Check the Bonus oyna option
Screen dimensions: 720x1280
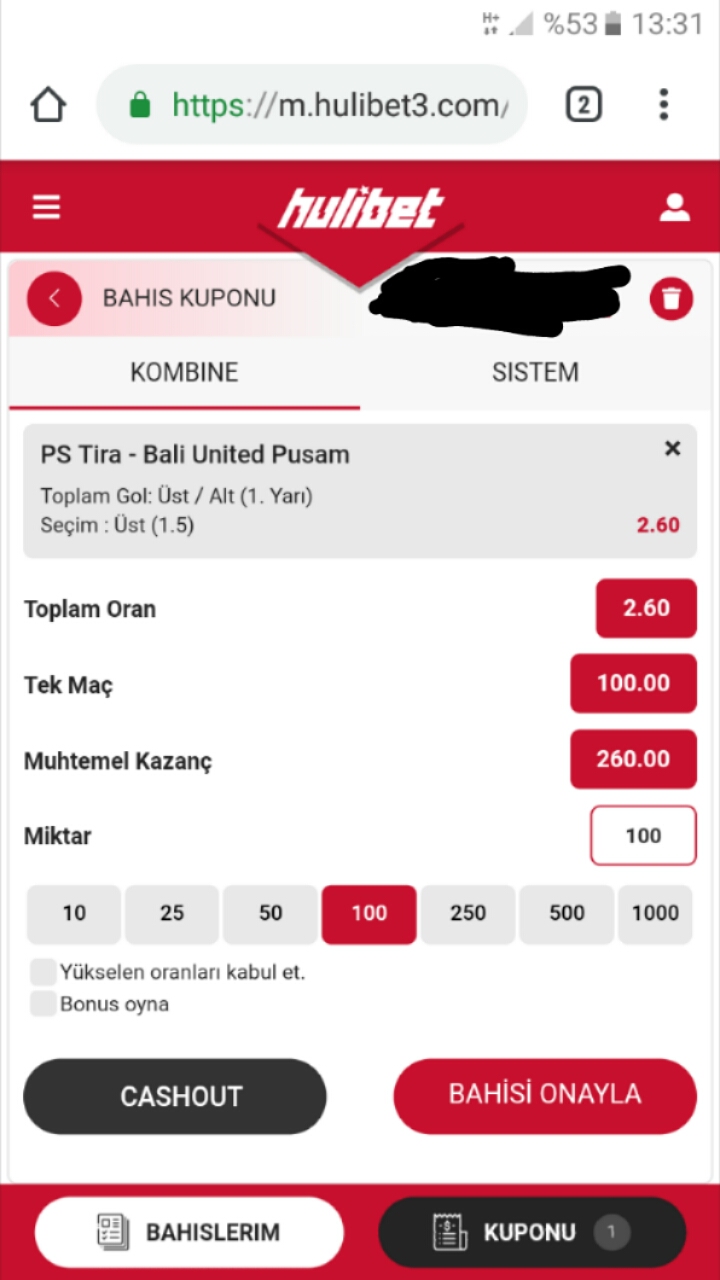pyautogui.click(x=43, y=1004)
